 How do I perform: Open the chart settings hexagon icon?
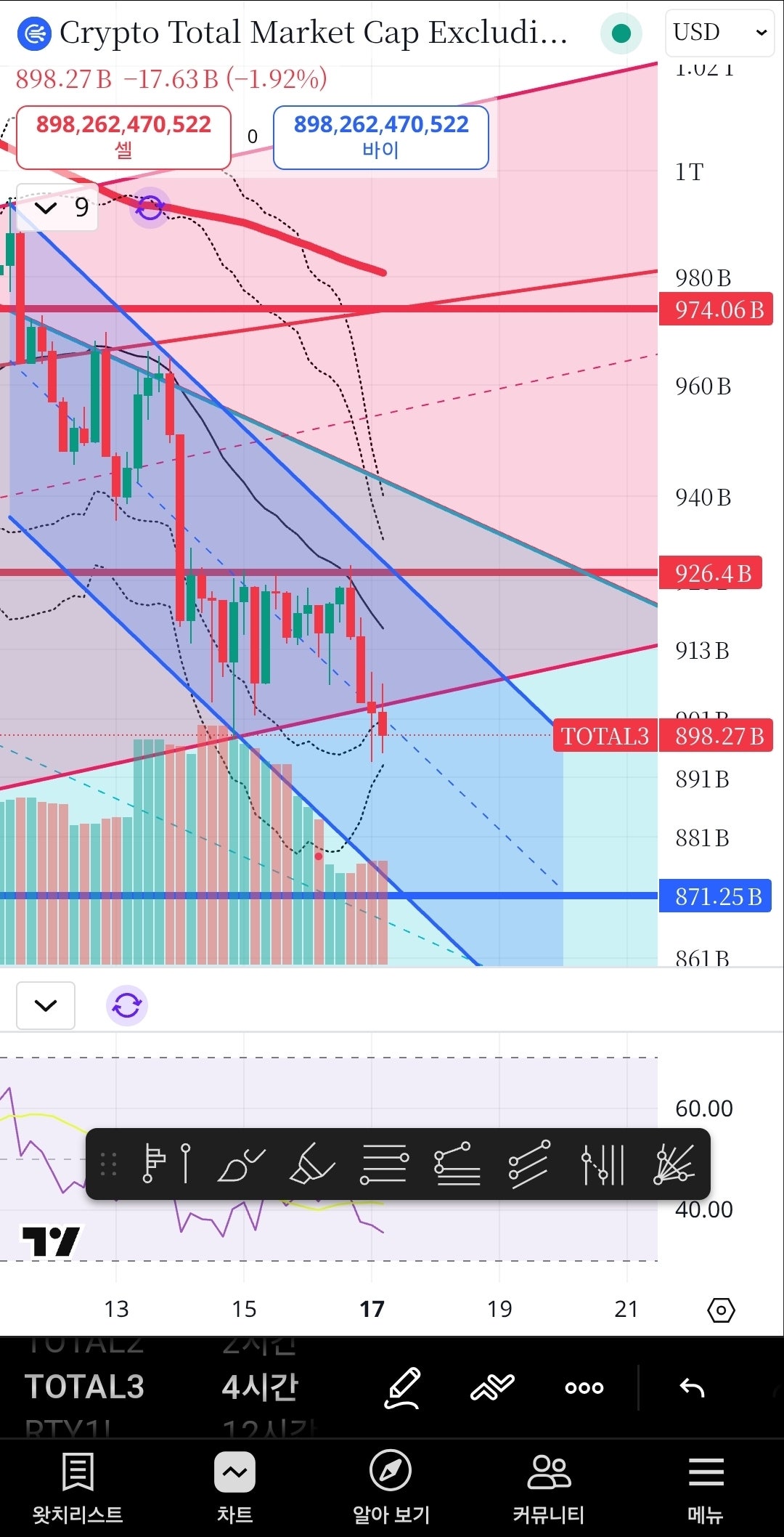tap(721, 1310)
